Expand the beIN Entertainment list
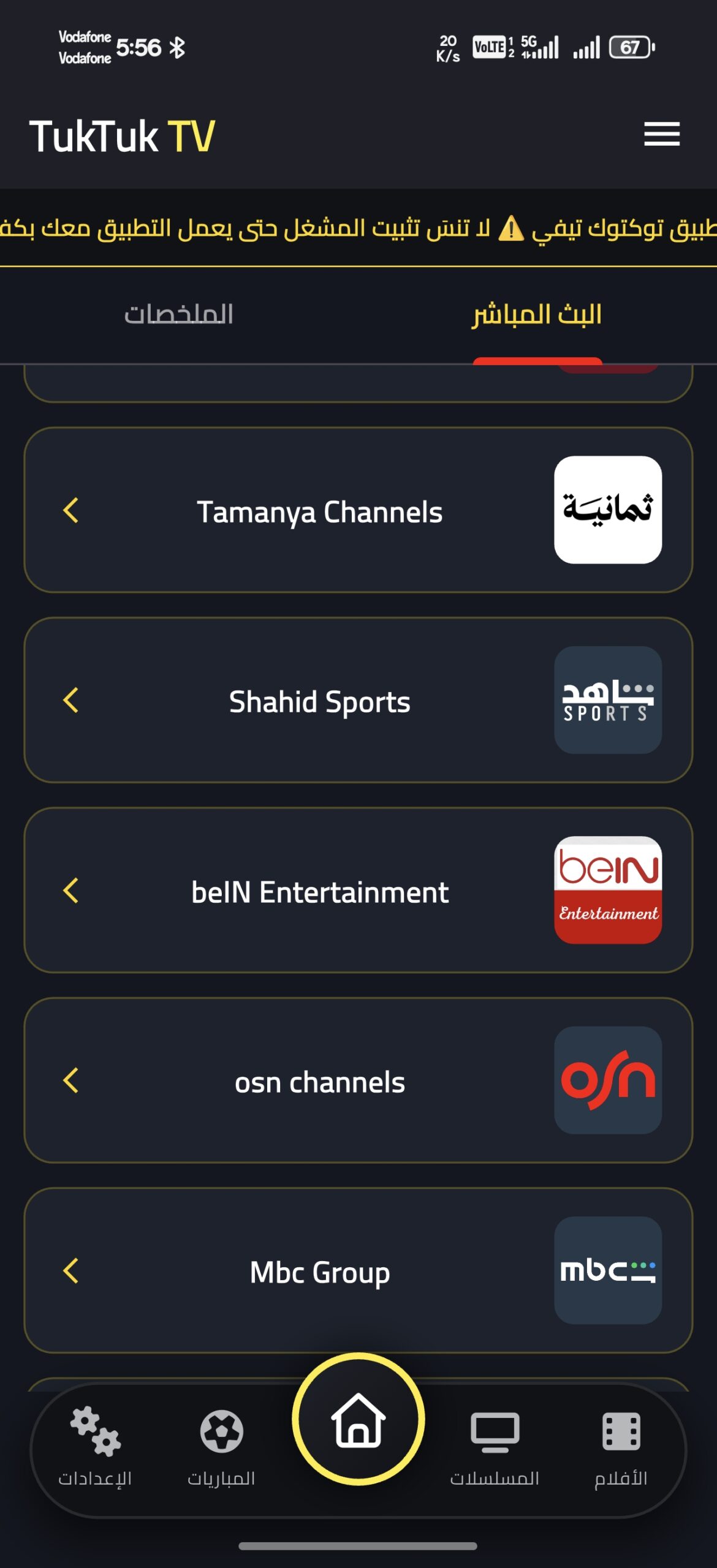 coord(72,892)
